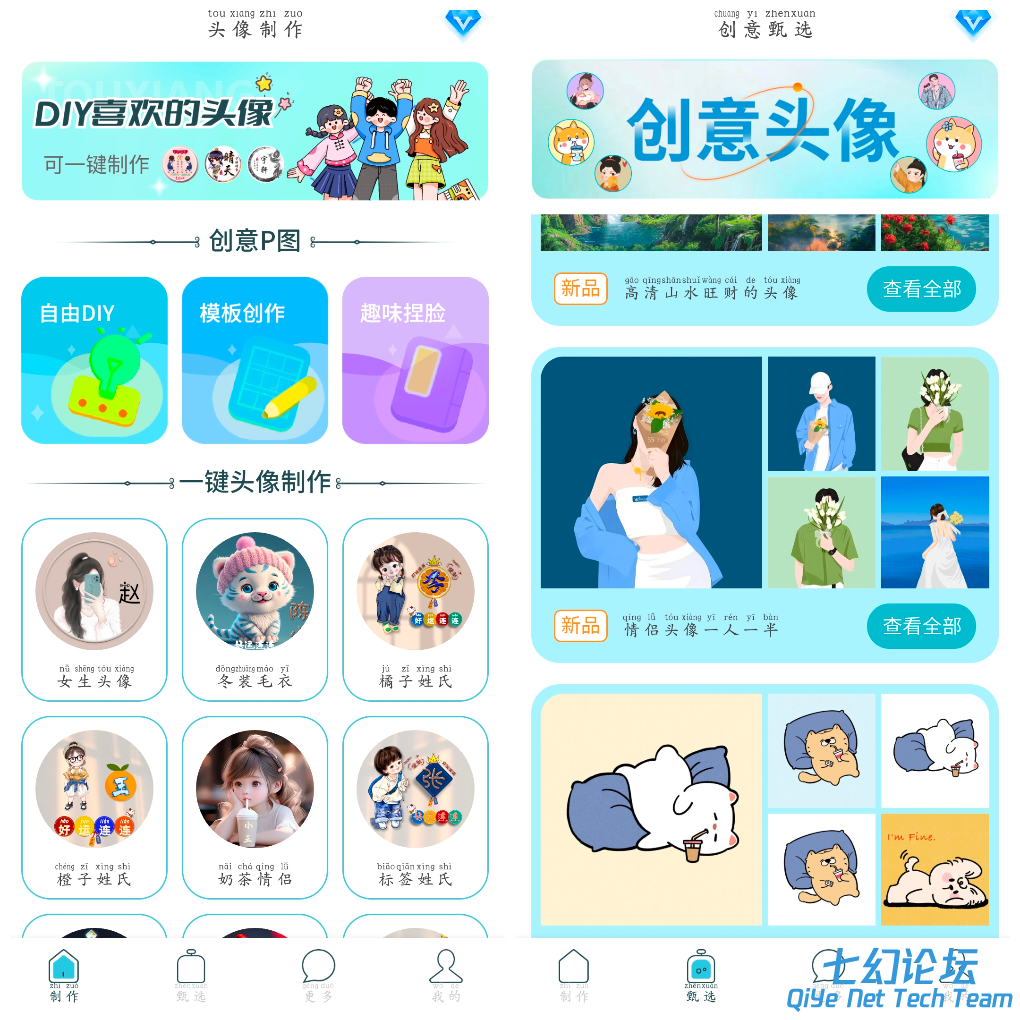Image resolution: width=1020 pixels, height=1020 pixels.
Task: Choose the 橙子姓氏 avatar template
Action: (x=94, y=806)
